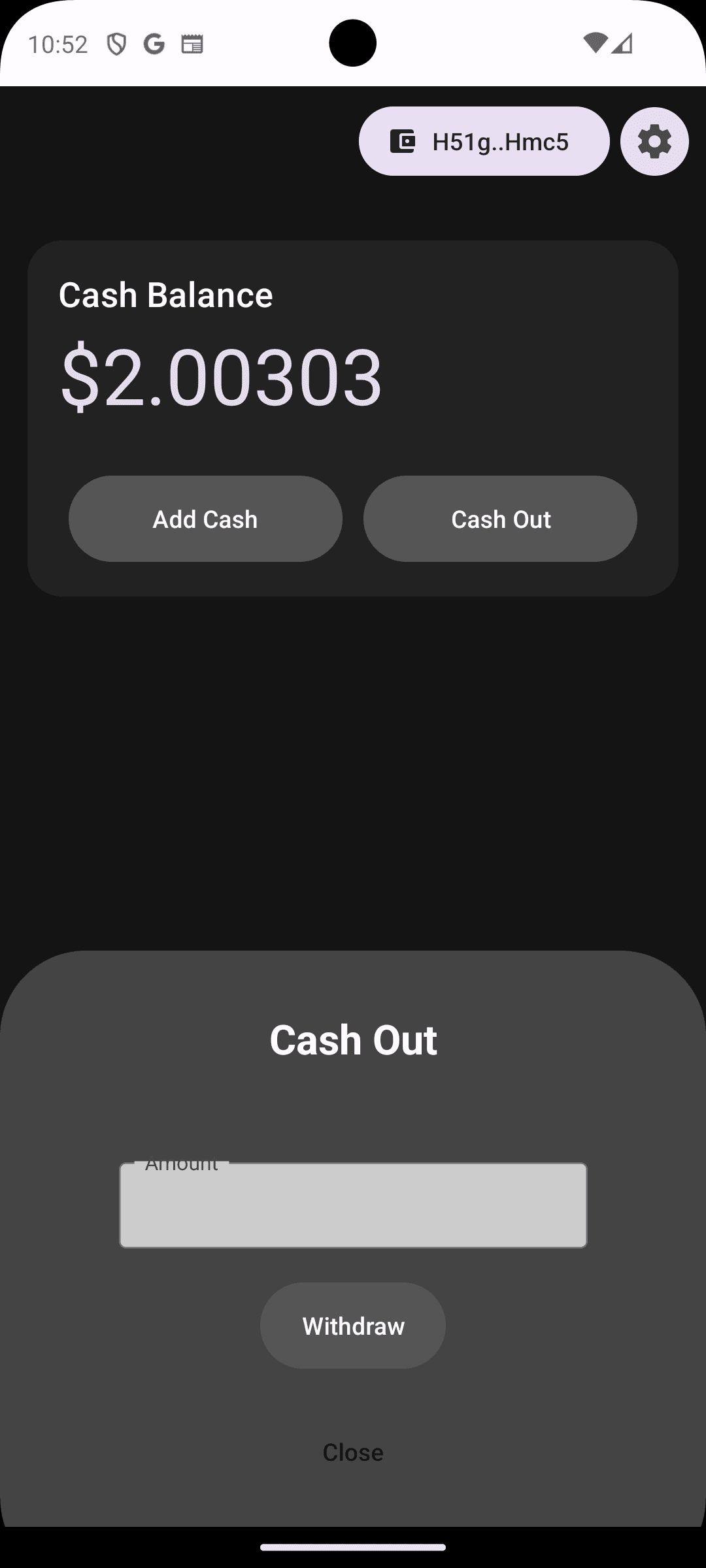Open the settings gear
Screen dimensions: 706x1568
pos(654,141)
